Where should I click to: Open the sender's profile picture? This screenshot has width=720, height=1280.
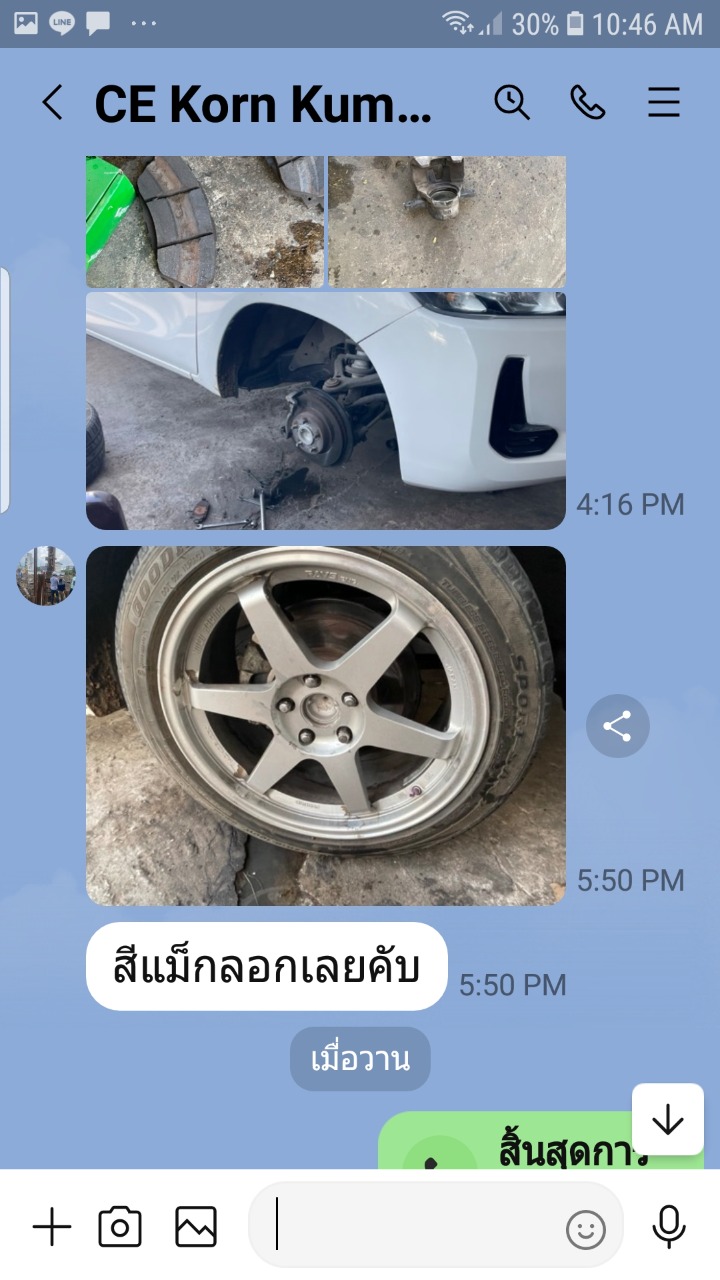46,576
